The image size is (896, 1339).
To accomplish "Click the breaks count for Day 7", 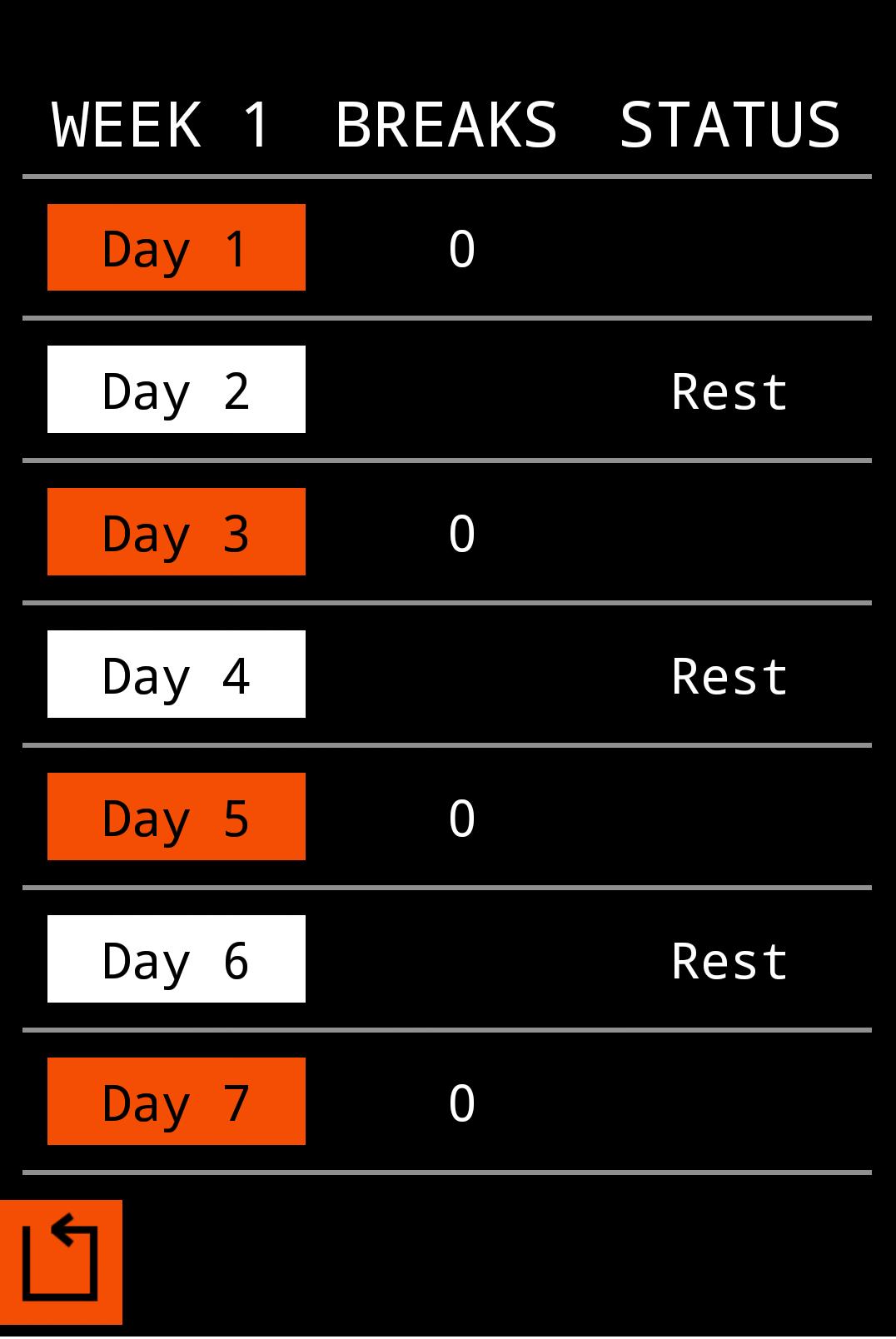I will tap(460, 1103).
